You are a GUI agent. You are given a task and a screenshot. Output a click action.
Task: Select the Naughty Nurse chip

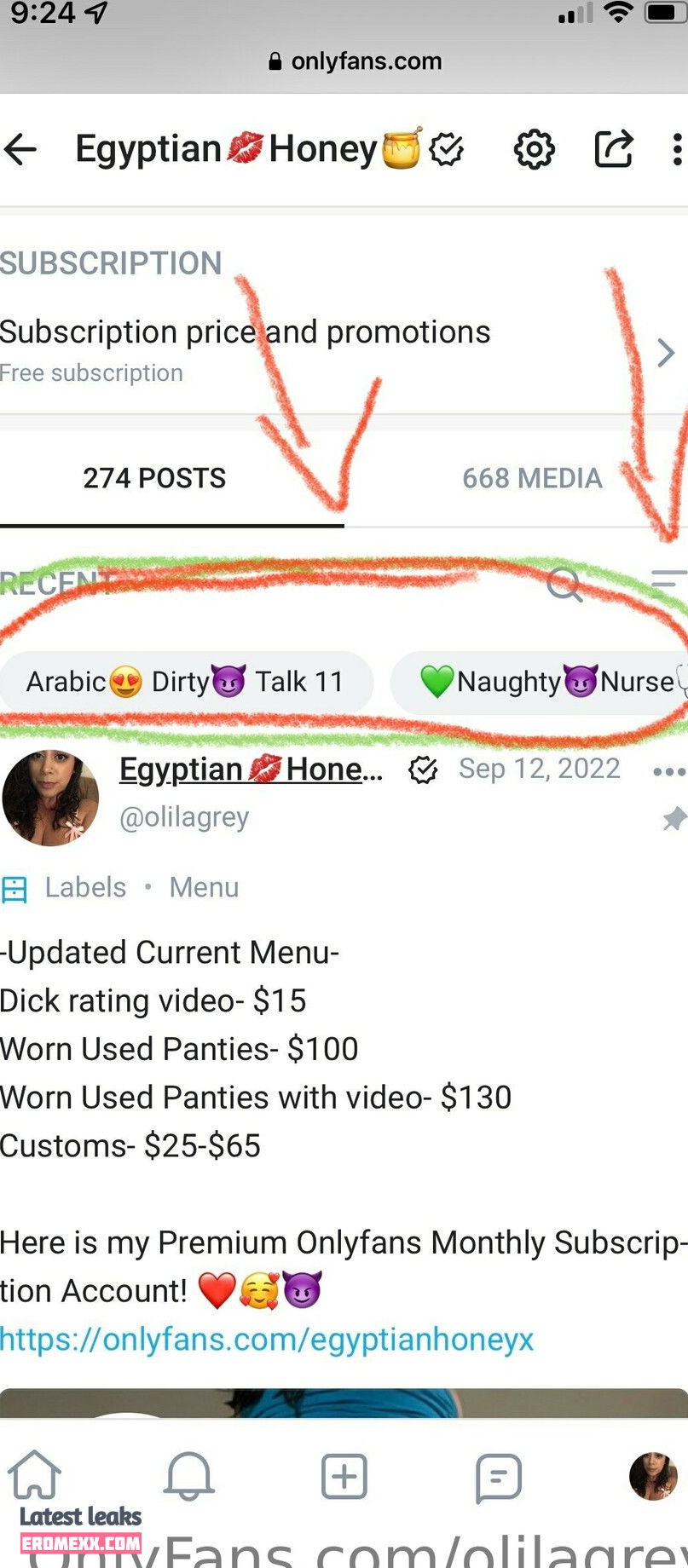[546, 682]
